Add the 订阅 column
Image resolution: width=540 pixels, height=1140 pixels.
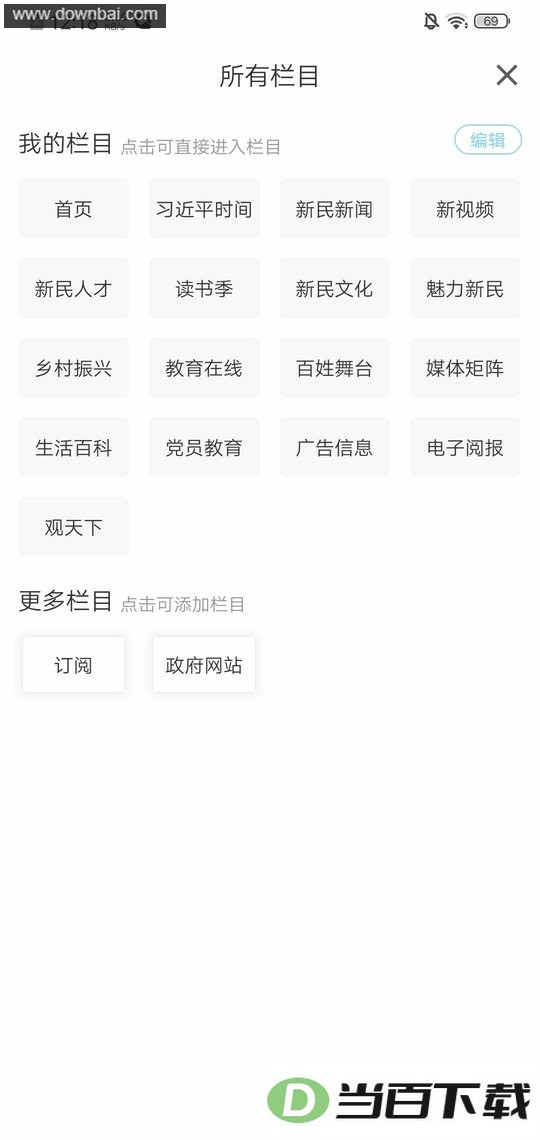point(73,665)
